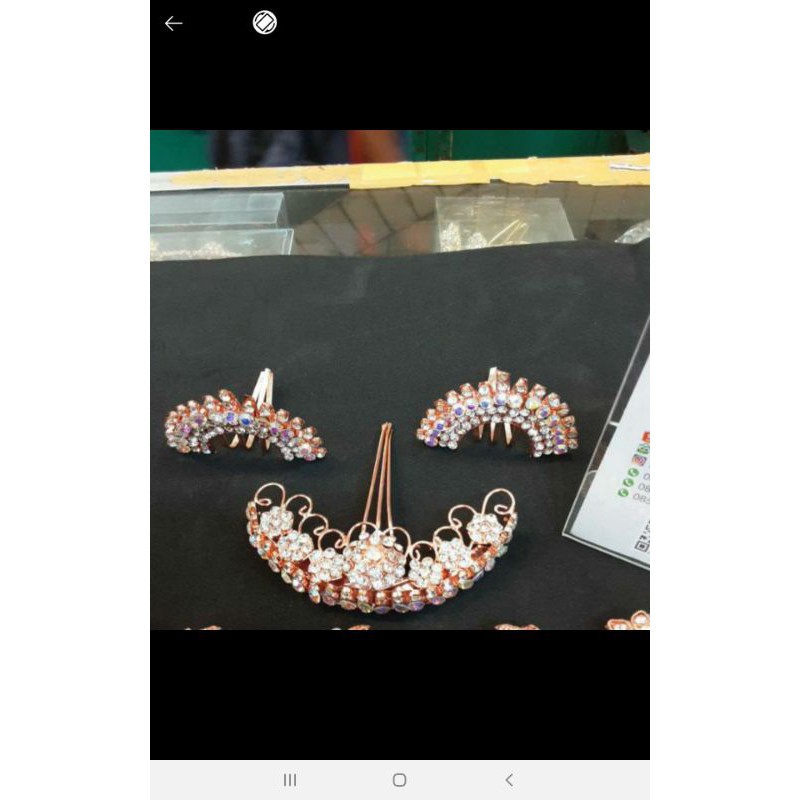
Task: Go to the home screen
Action: 399,780
